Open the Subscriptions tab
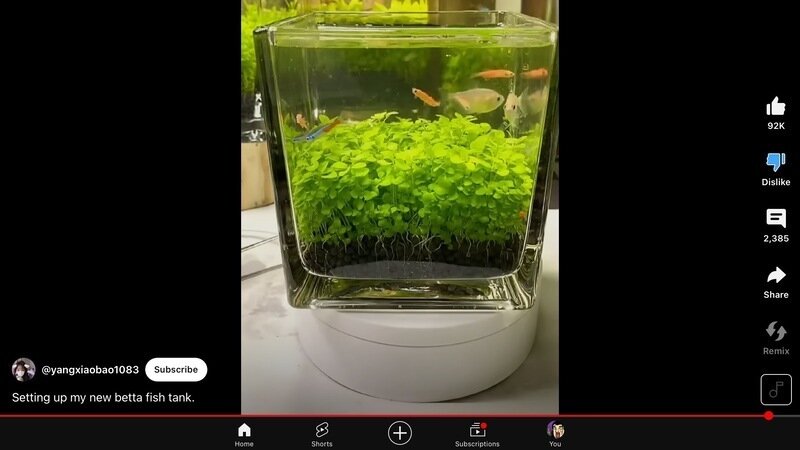Viewport: 800px width, 450px height. coord(477,434)
